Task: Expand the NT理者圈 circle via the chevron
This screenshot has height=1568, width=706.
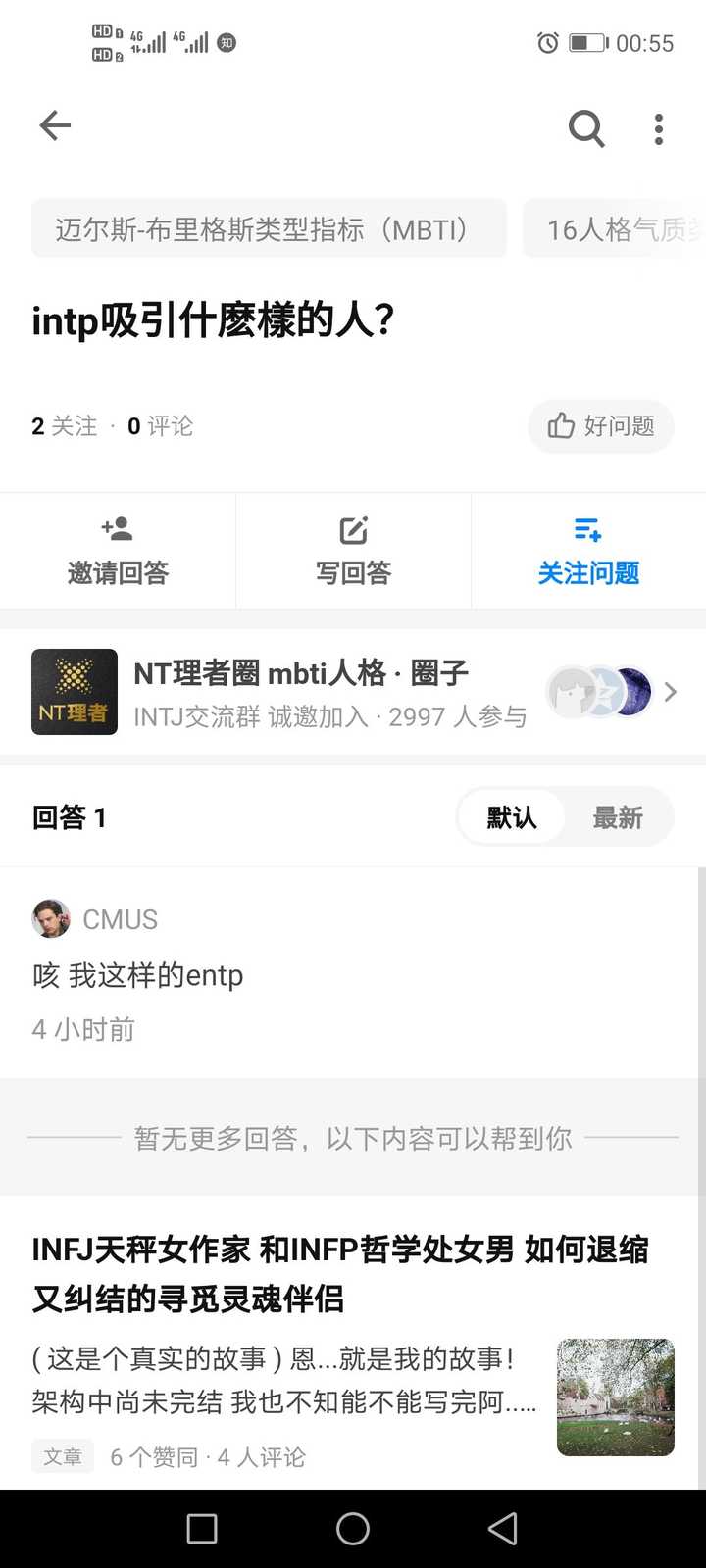Action: (x=671, y=691)
